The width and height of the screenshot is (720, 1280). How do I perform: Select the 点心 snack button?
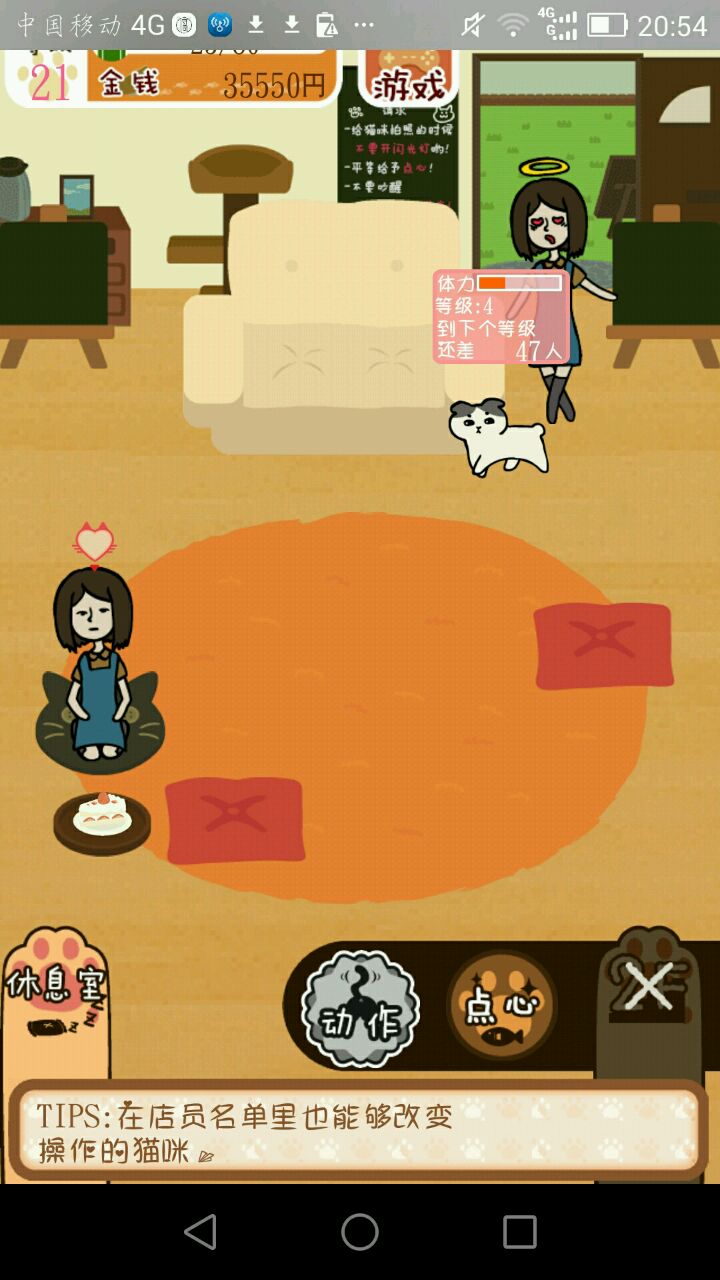coord(502,1006)
